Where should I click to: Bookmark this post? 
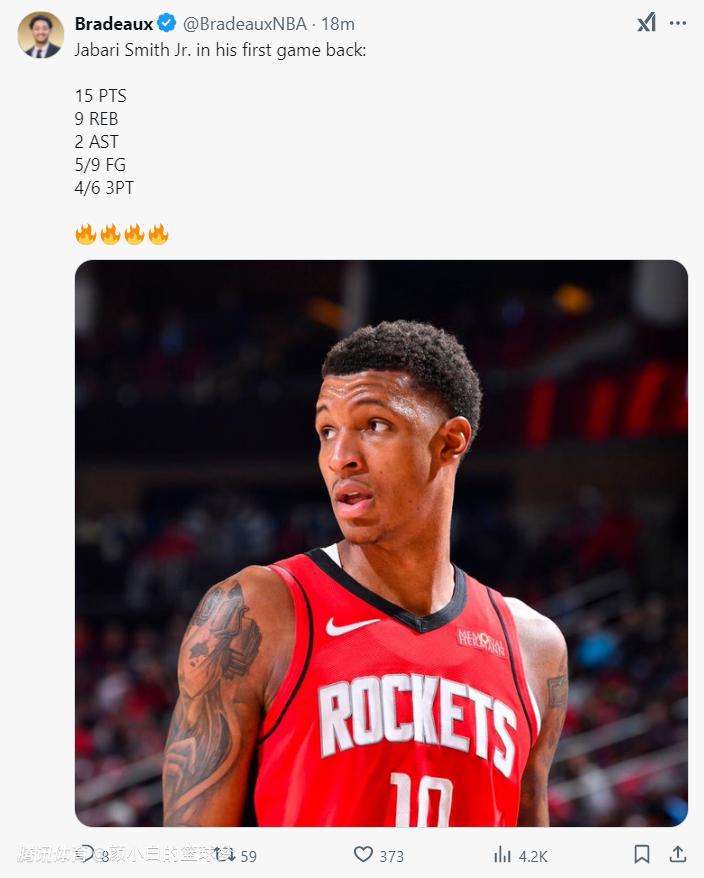pos(642,855)
